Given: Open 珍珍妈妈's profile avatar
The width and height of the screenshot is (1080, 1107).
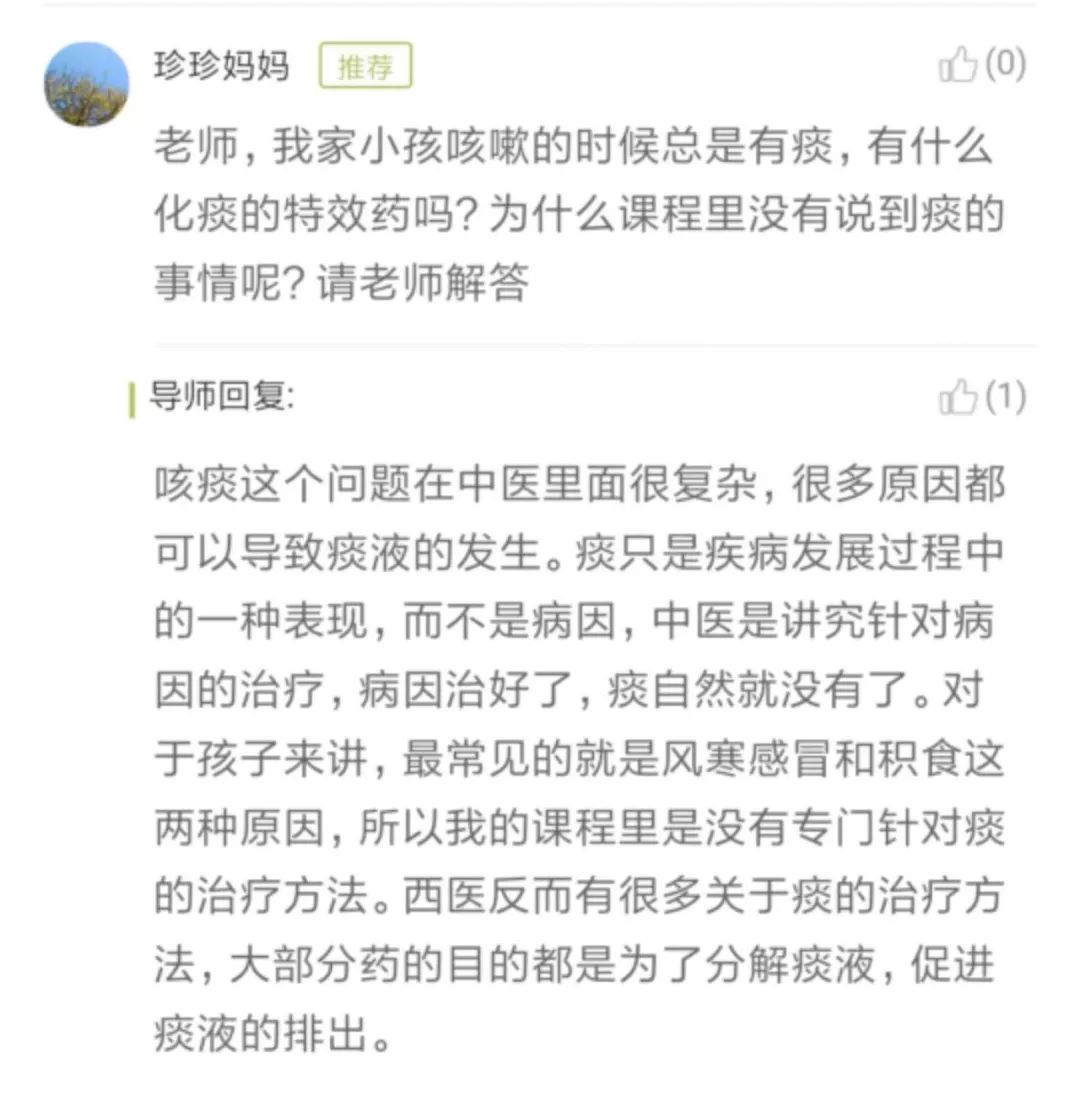Looking at the screenshot, I should 87,84.
